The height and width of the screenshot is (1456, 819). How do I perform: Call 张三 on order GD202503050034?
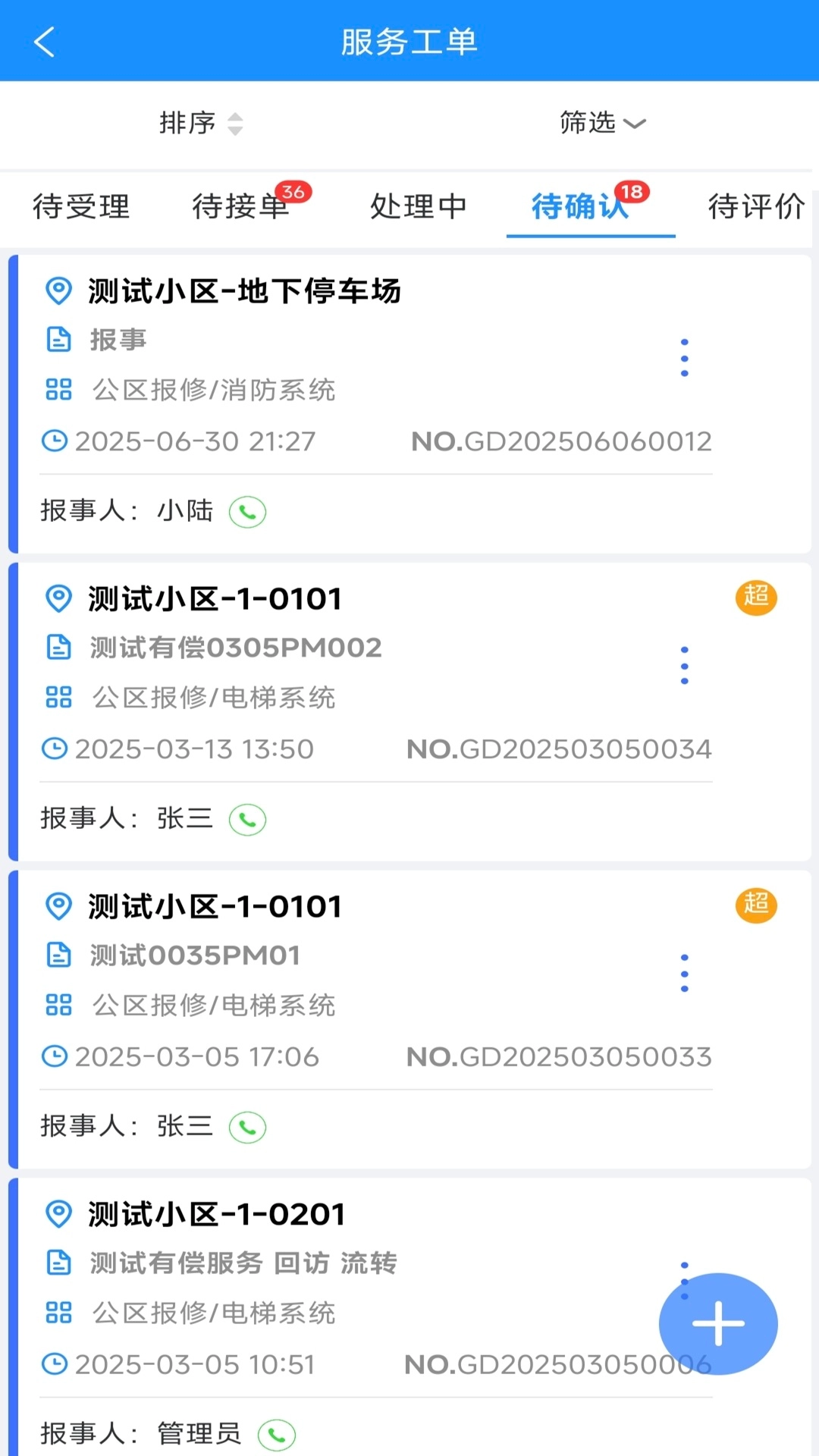point(246,819)
